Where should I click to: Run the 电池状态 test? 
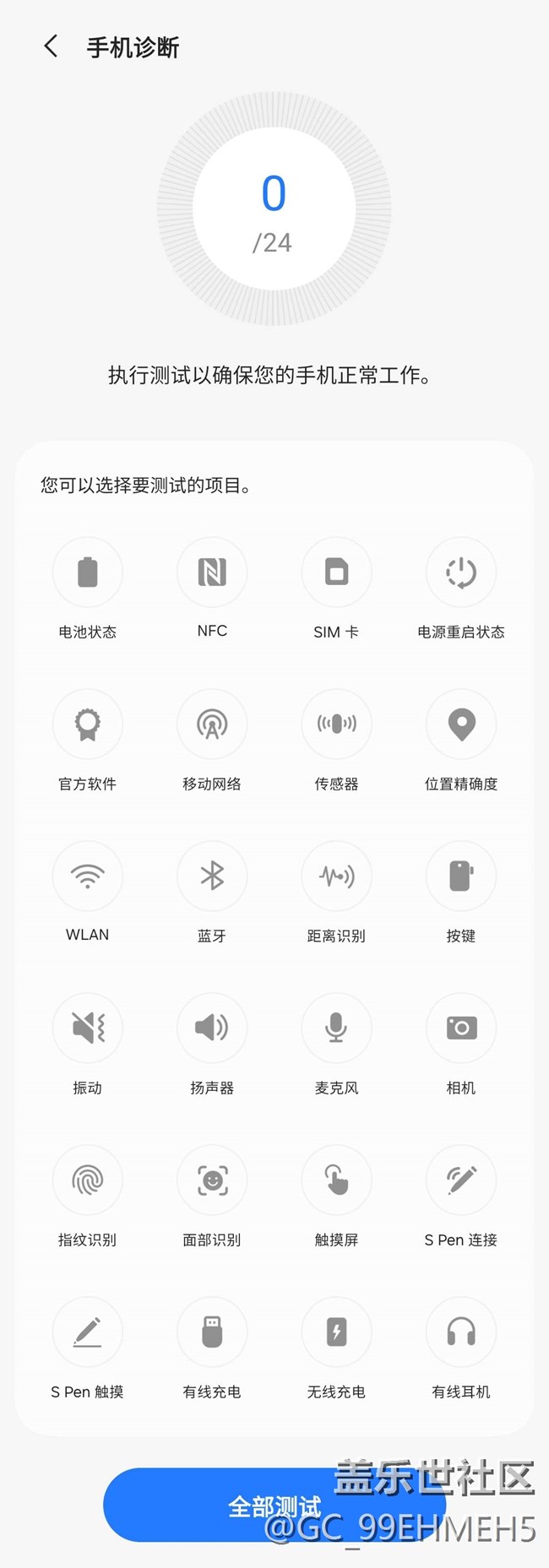pyautogui.click(x=88, y=572)
